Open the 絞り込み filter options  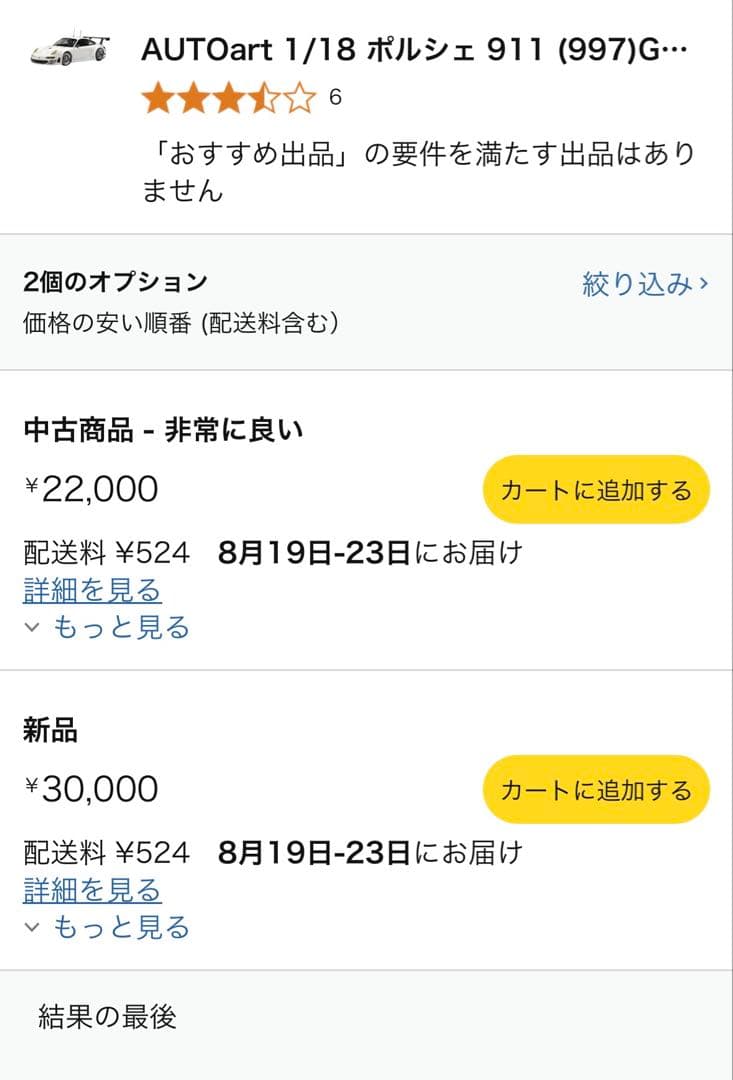pos(645,284)
